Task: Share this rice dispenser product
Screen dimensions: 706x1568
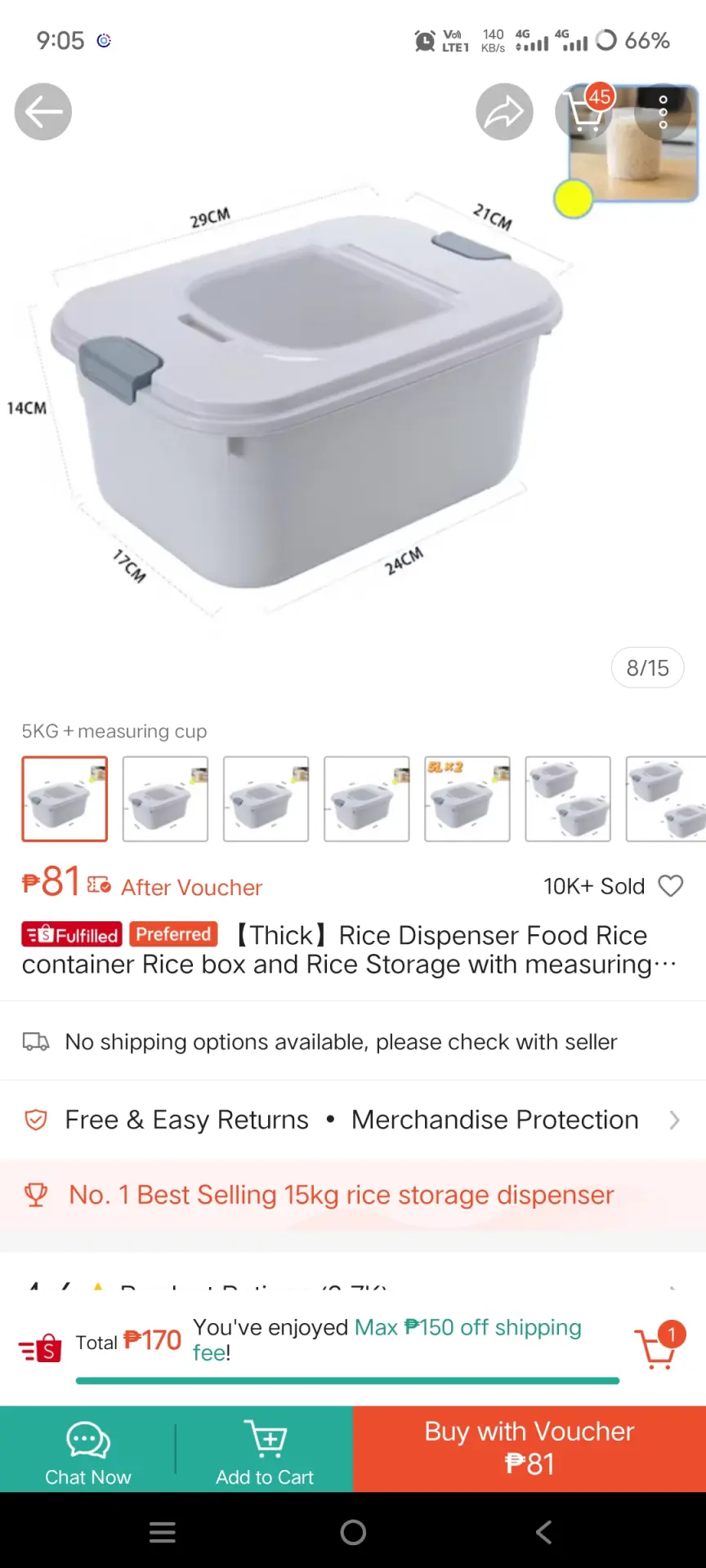Action: [x=504, y=112]
